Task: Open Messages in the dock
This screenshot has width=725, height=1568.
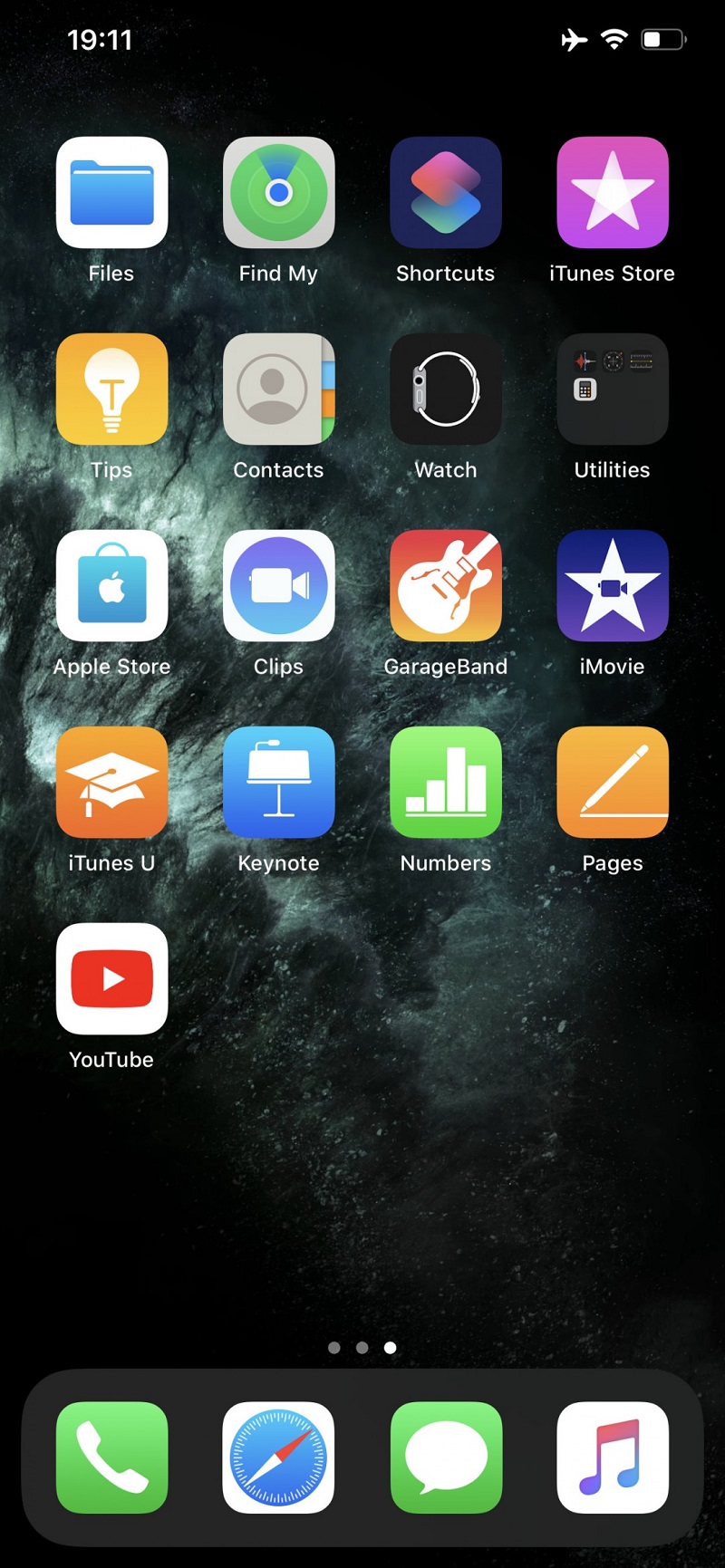Action: (445, 1457)
